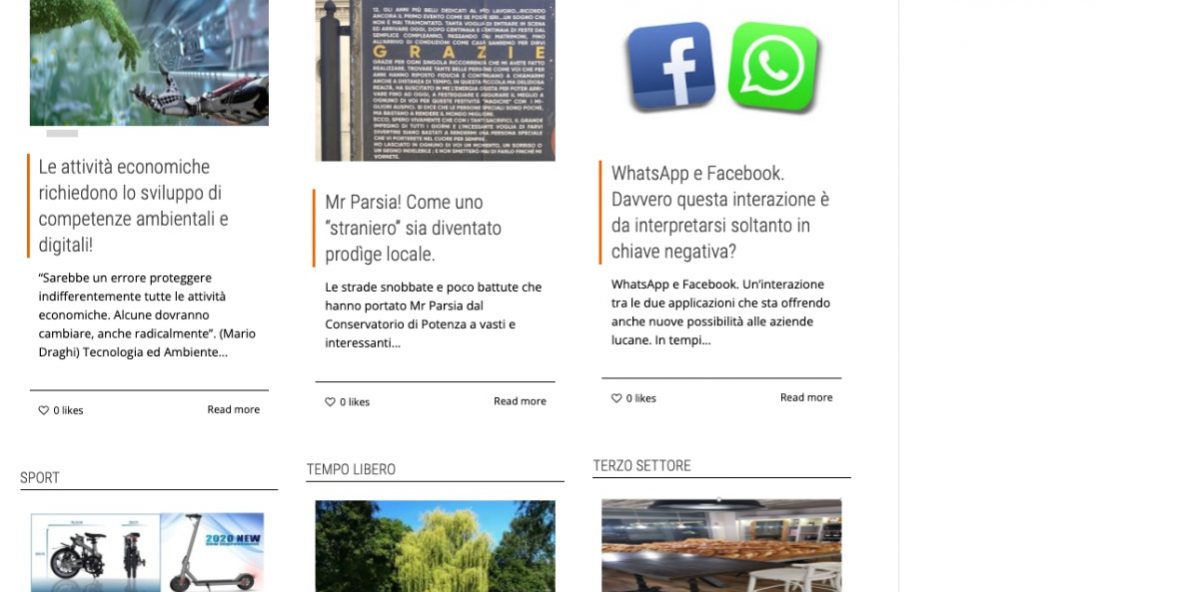This screenshot has width=1184, height=592.
Task: Read more about attività economiche article
Action: [x=233, y=409]
